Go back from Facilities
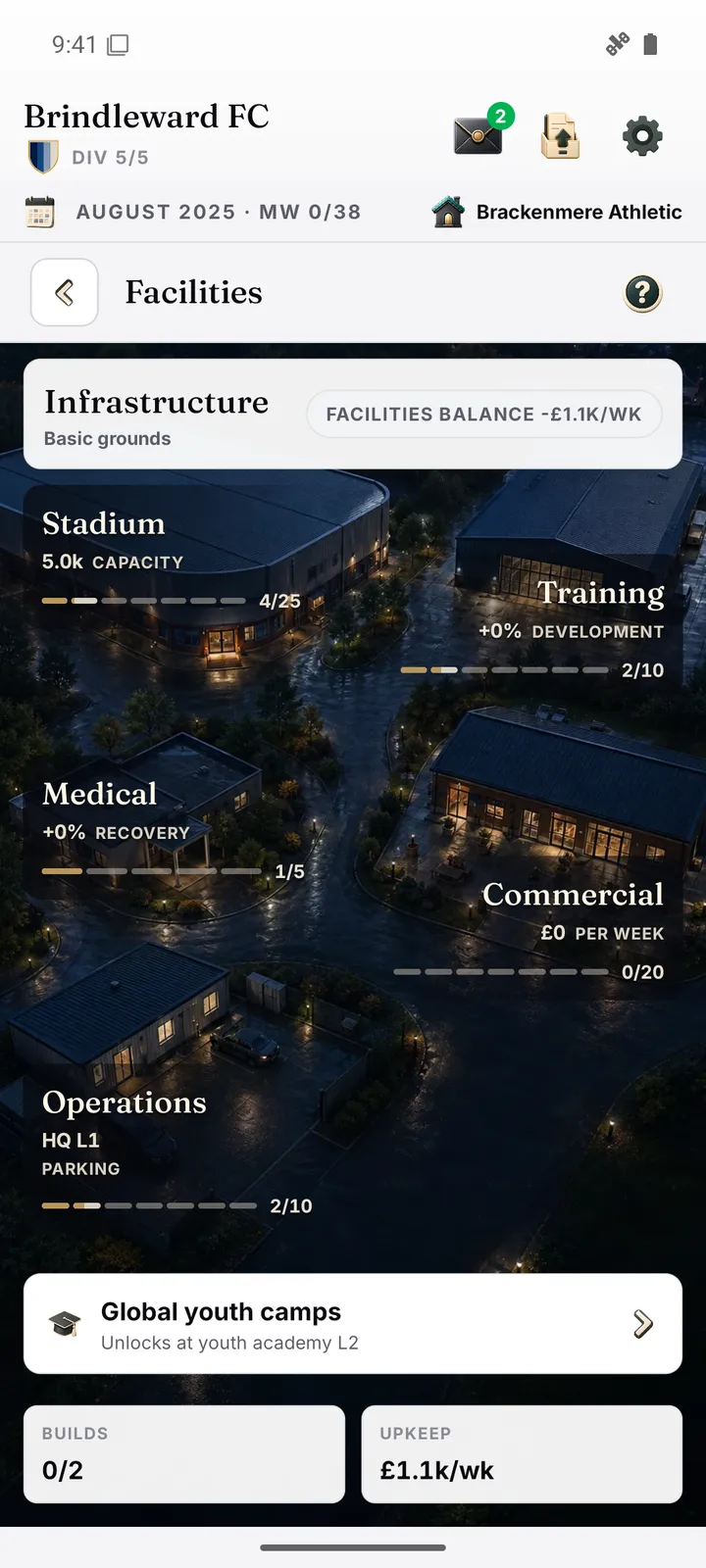The width and height of the screenshot is (706, 1568). point(65,292)
